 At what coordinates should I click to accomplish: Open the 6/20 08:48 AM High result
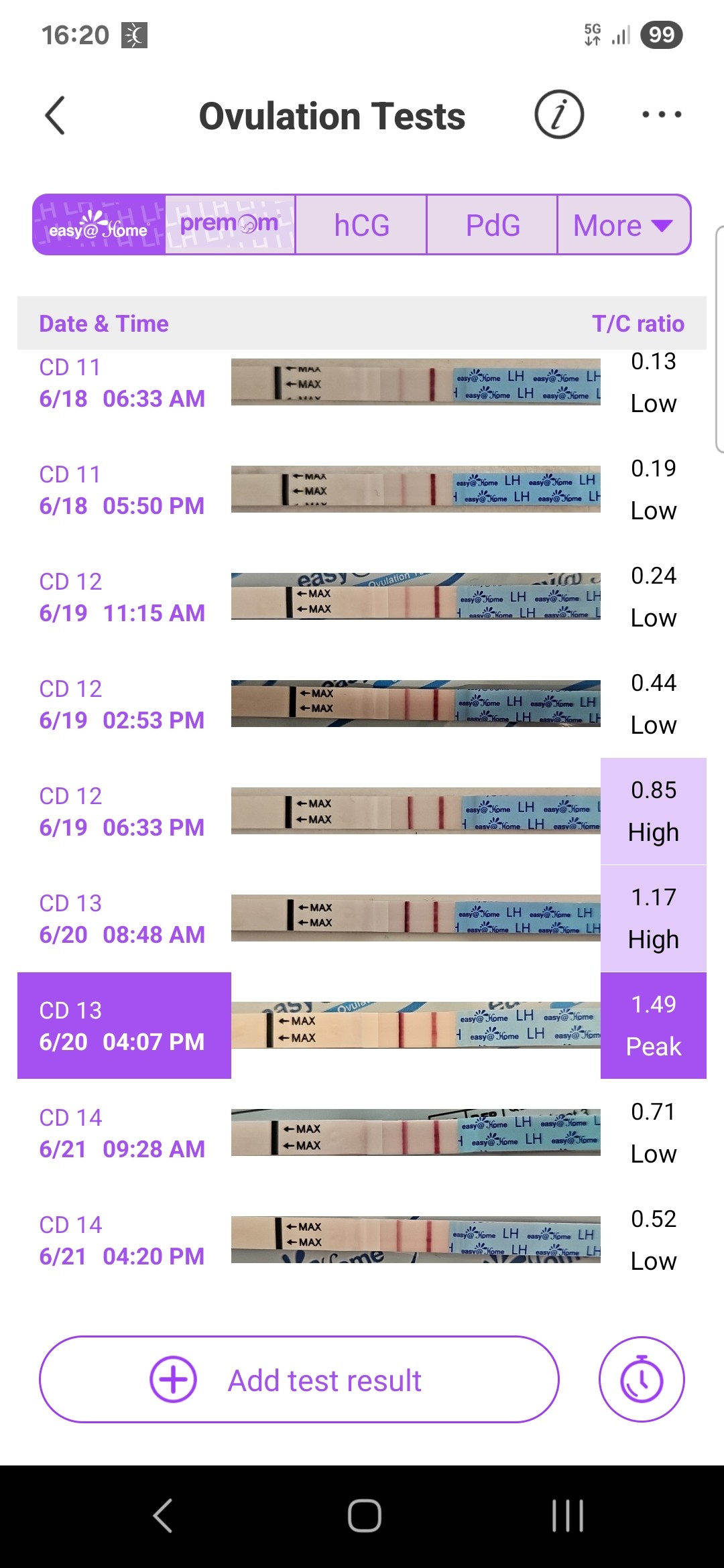coord(362,919)
